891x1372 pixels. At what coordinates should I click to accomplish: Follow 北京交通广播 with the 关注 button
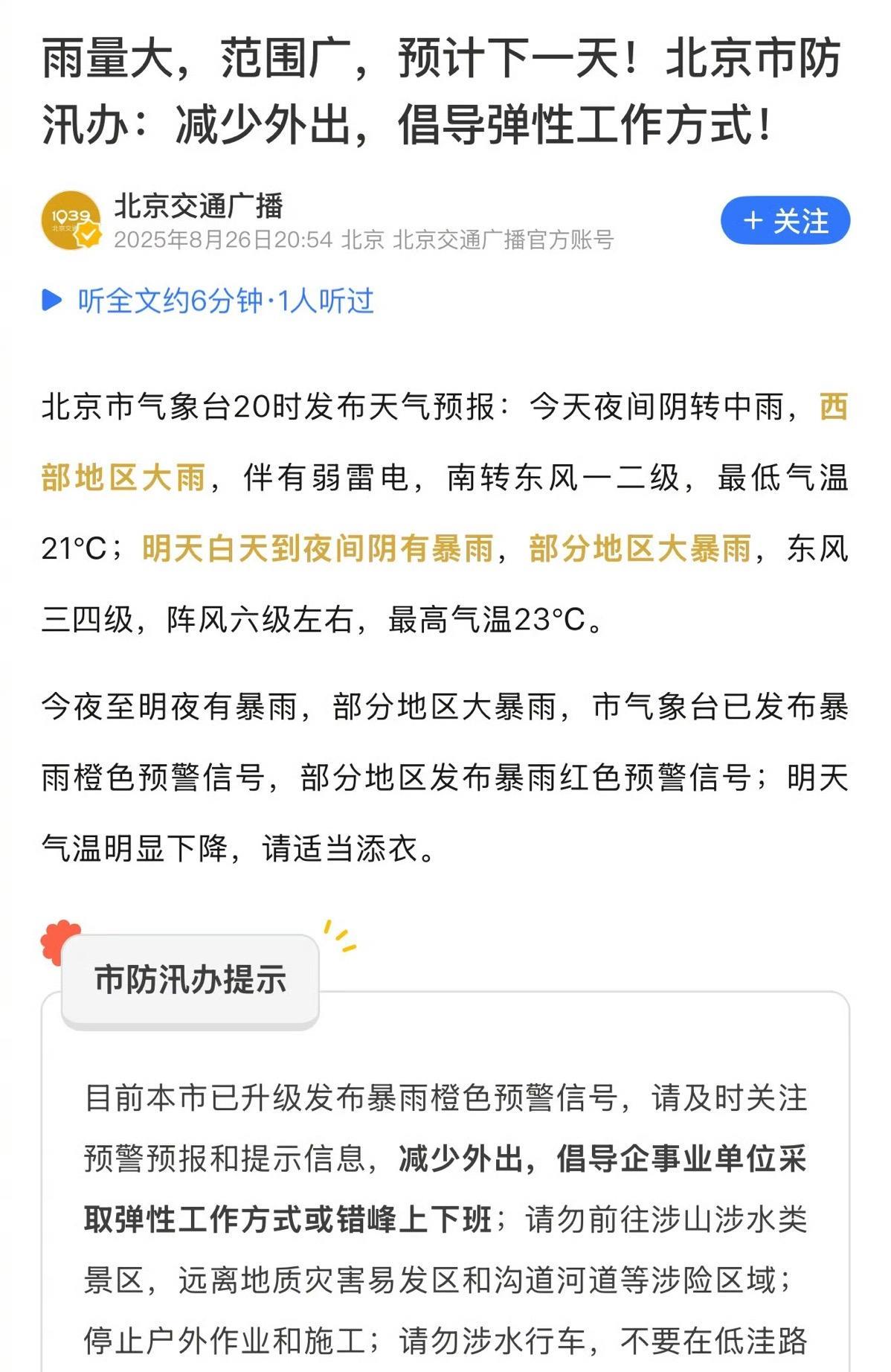click(x=785, y=221)
